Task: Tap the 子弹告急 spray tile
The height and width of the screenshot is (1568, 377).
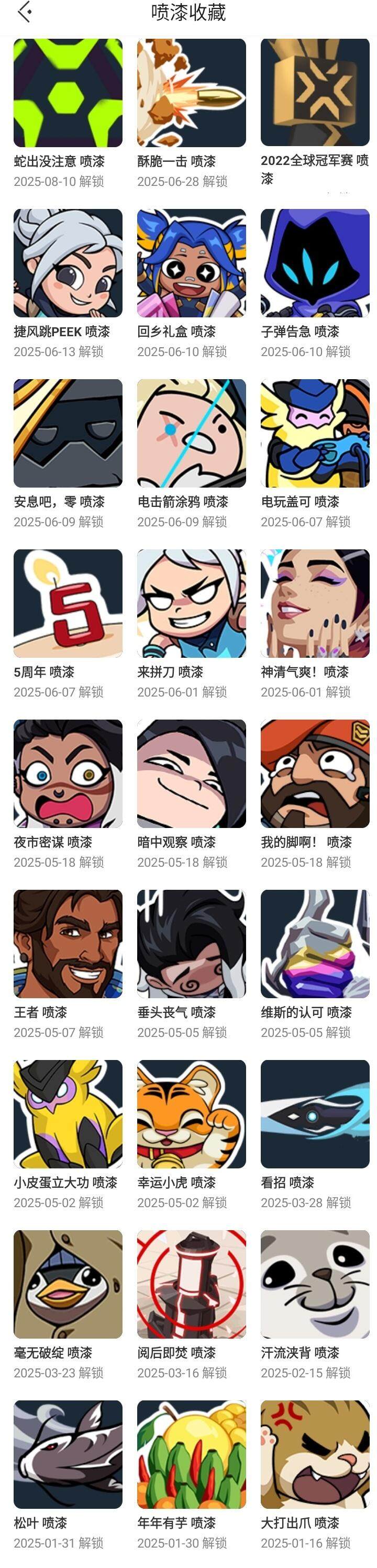Action: (315, 263)
